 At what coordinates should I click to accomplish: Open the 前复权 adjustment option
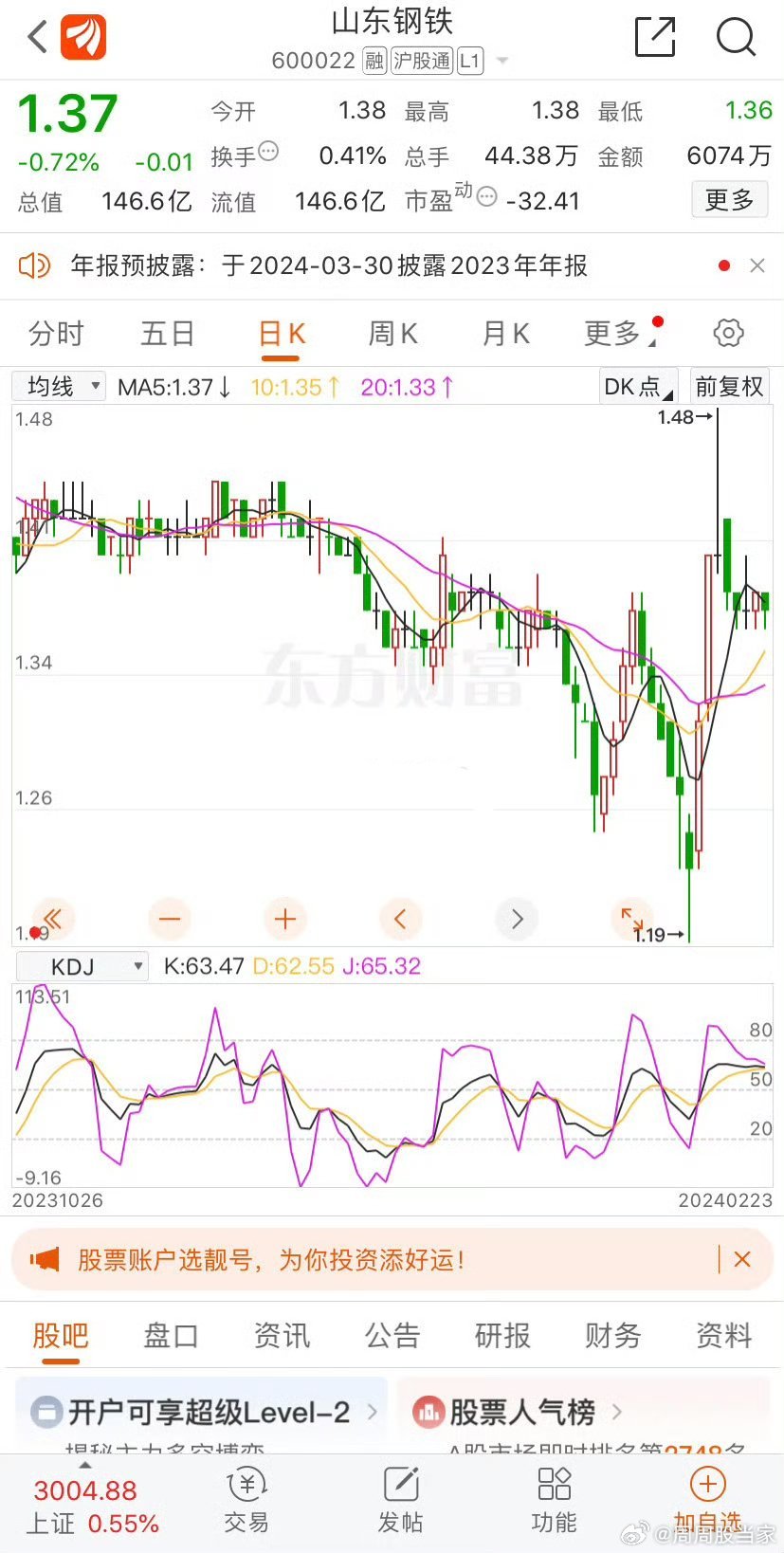(x=729, y=386)
